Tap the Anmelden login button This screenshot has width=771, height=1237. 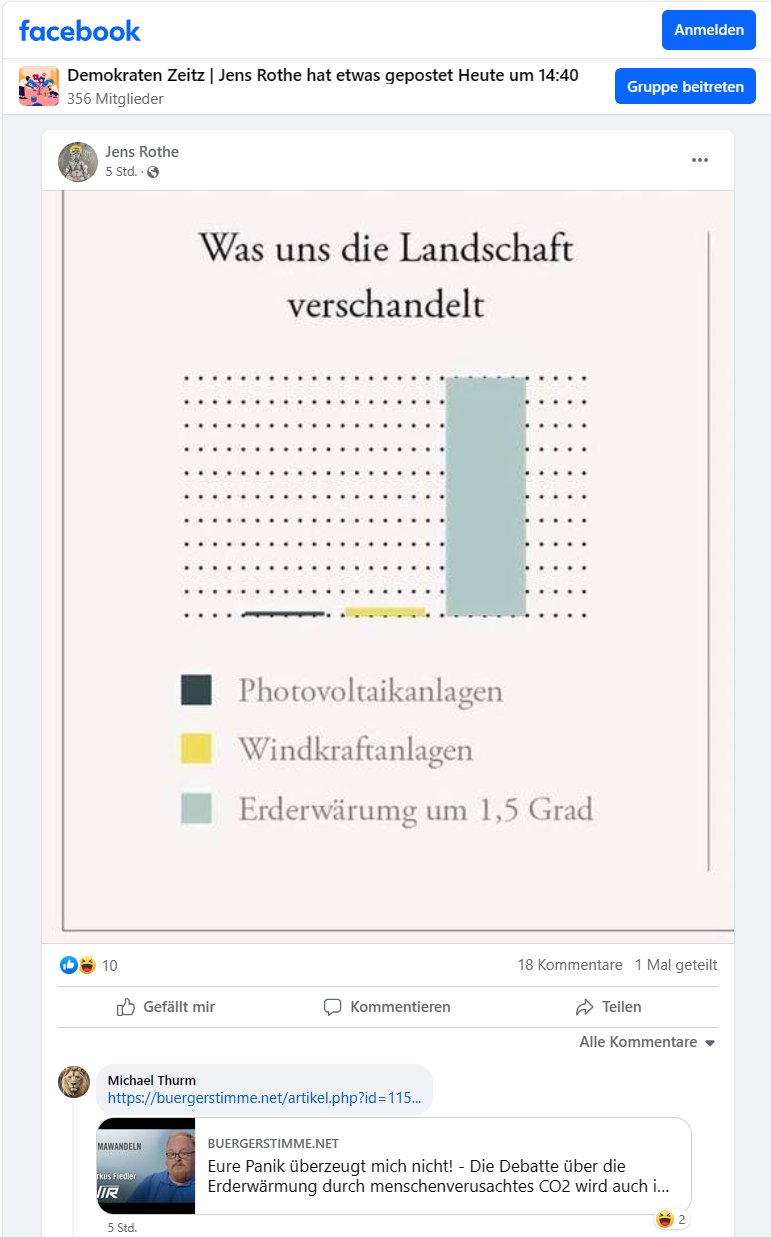(708, 30)
